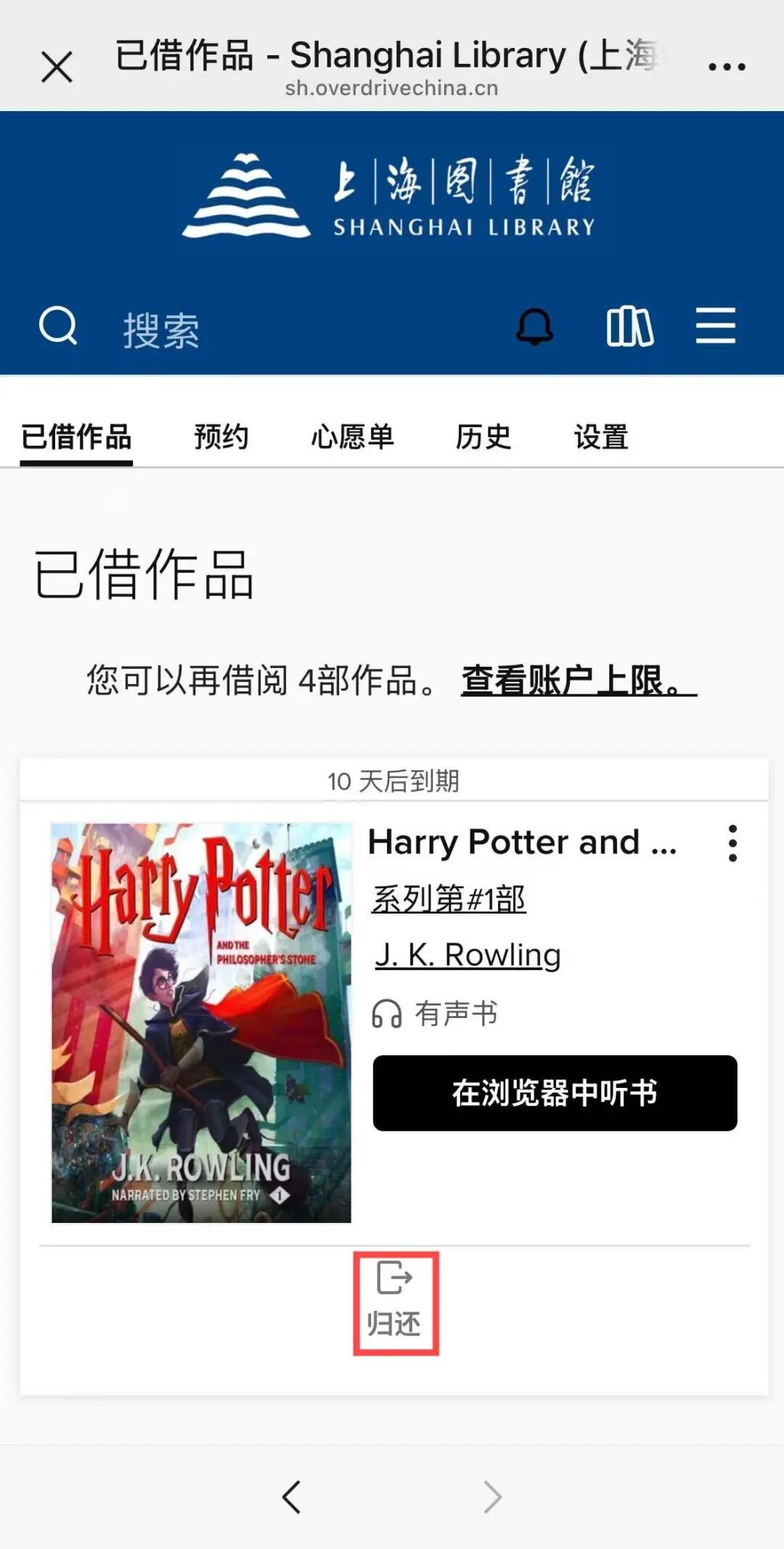The width and height of the screenshot is (784, 1549).
Task: Open the author J. K. Rowling link
Action: pyautogui.click(x=467, y=955)
